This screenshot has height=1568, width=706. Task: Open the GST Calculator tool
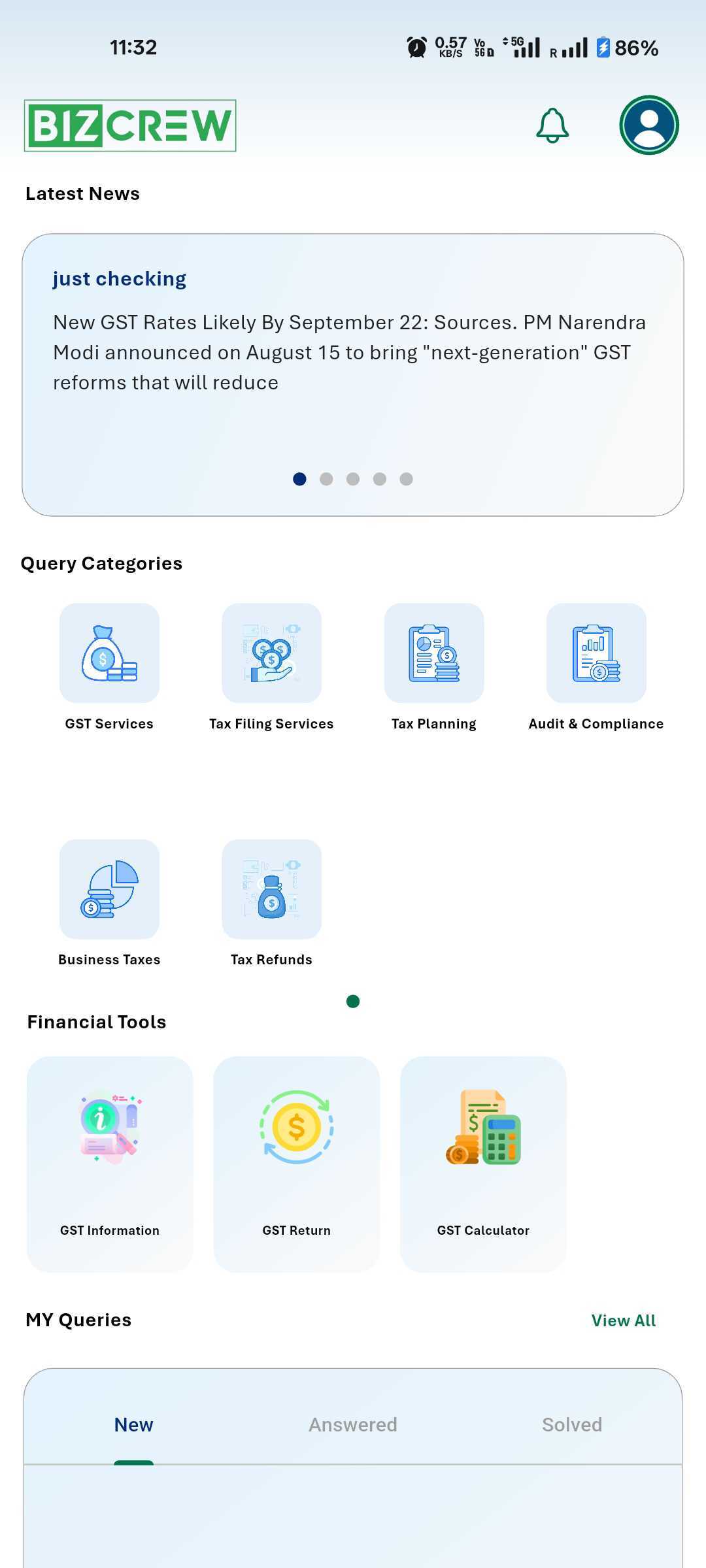[483, 1164]
